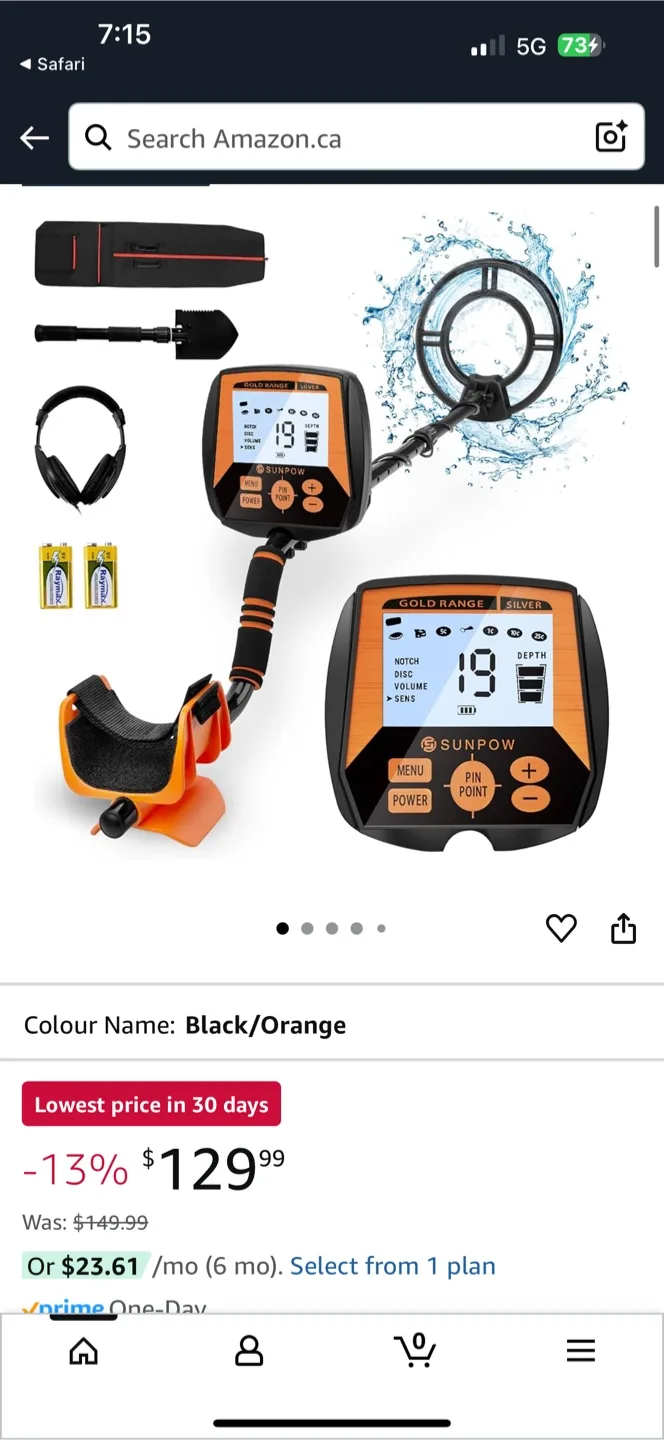Open the account profile tab

[x=248, y=1351]
